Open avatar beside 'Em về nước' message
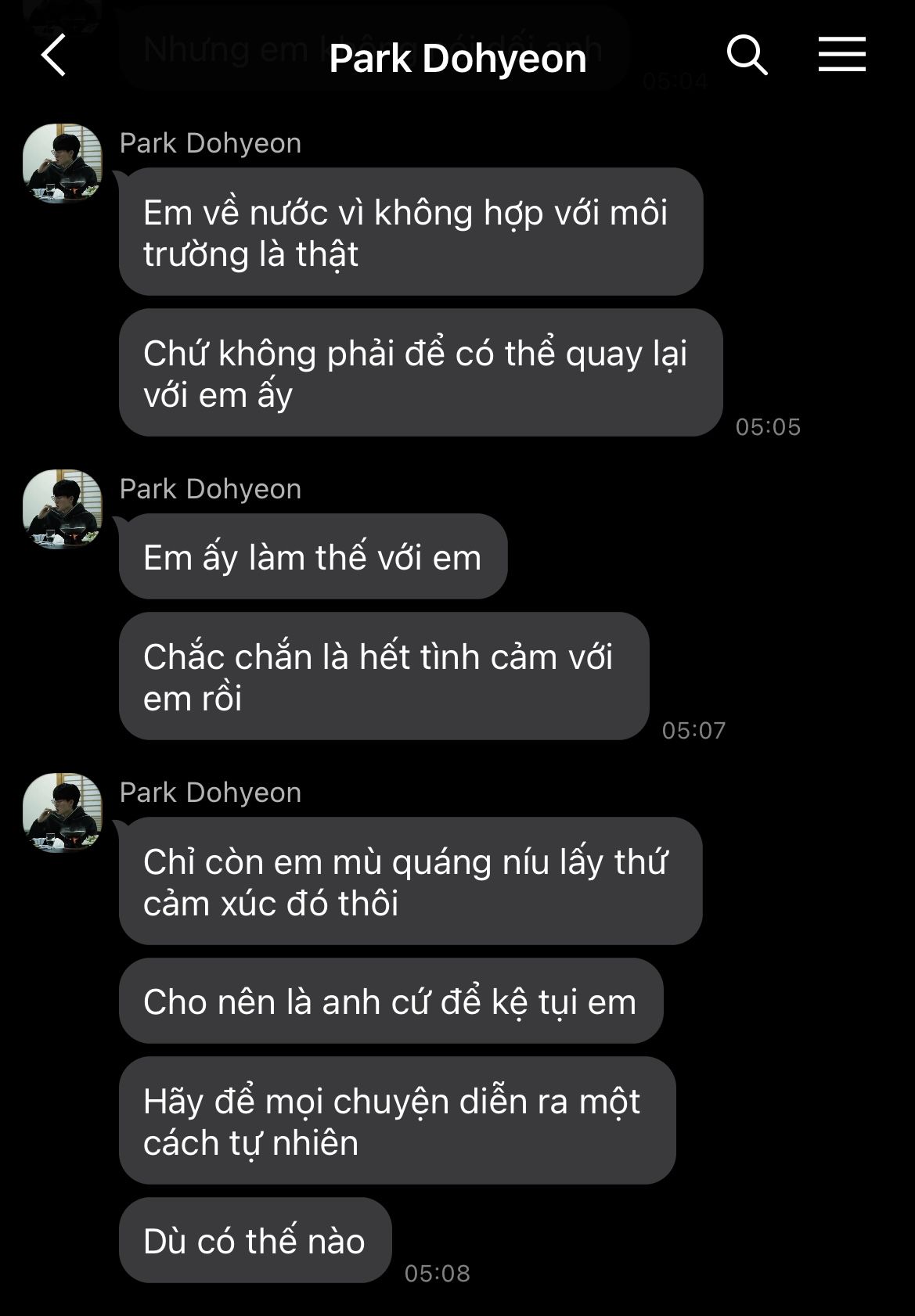The image size is (915, 1316). pyautogui.click(x=63, y=163)
